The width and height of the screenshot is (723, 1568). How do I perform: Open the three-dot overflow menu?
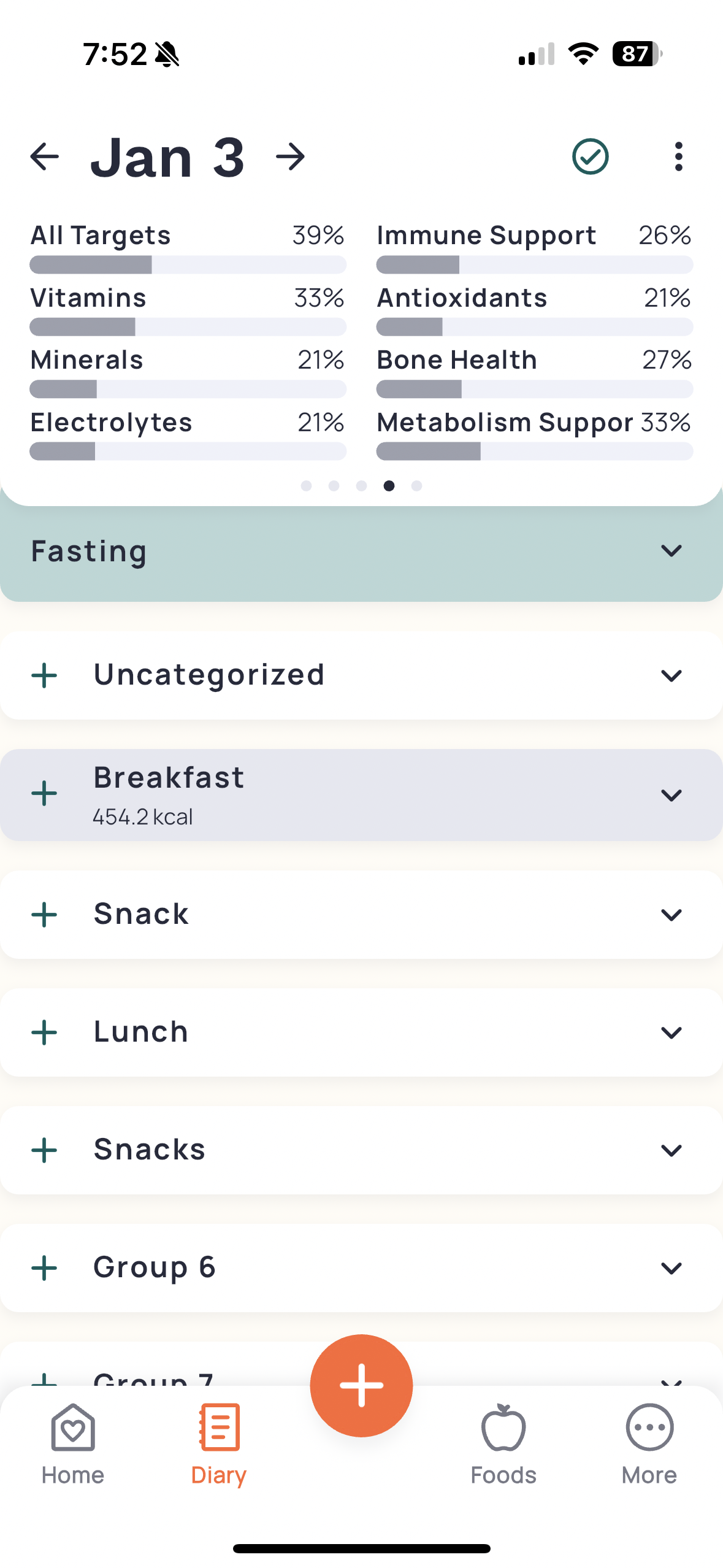click(x=678, y=156)
